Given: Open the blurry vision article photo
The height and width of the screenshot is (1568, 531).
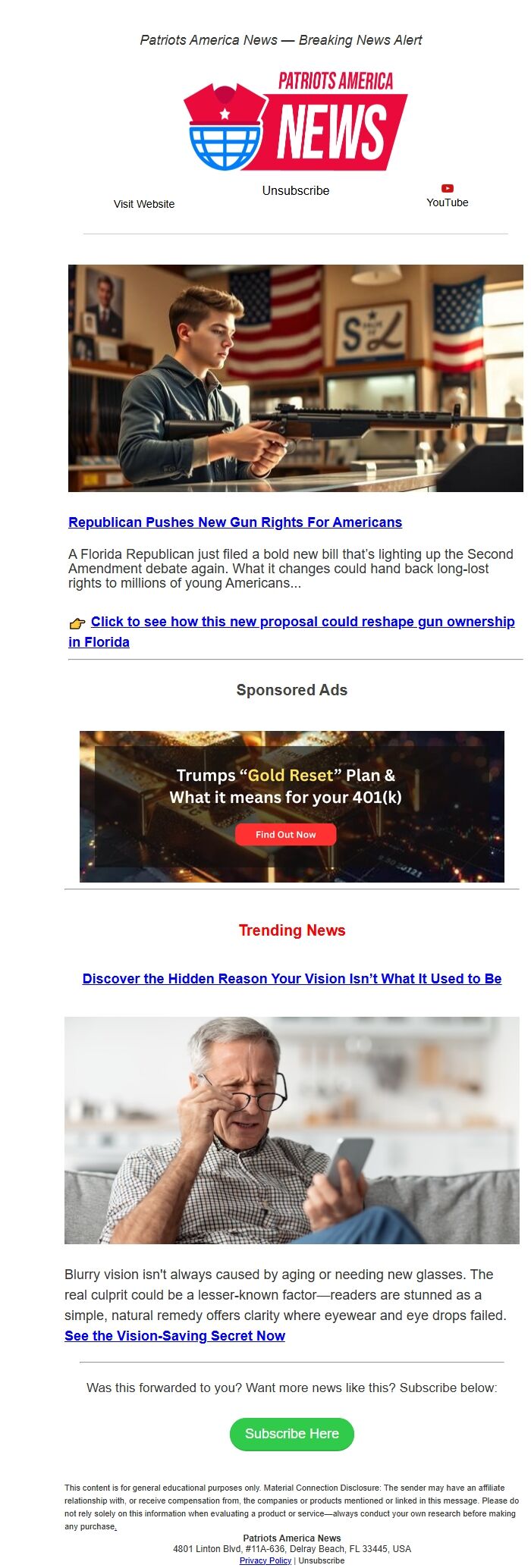Looking at the screenshot, I should (x=292, y=1131).
